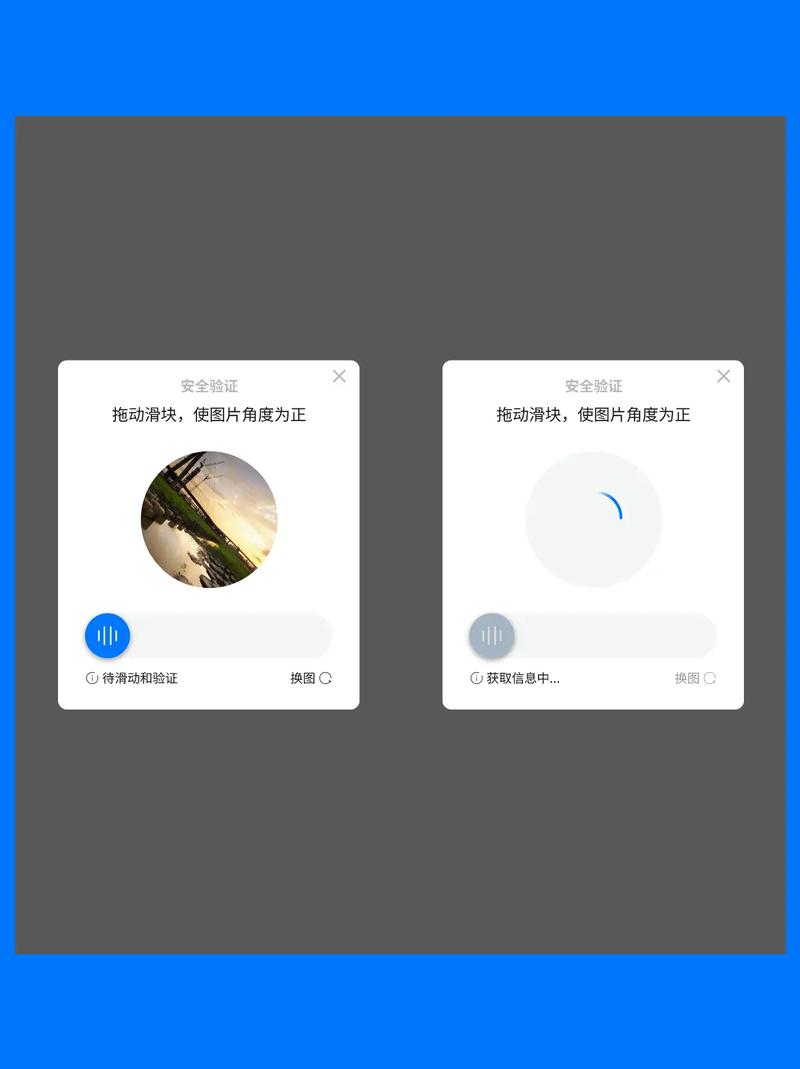Screen dimensions: 800x1069
Task: Click the 获取信息中 status text
Action: pos(520,678)
